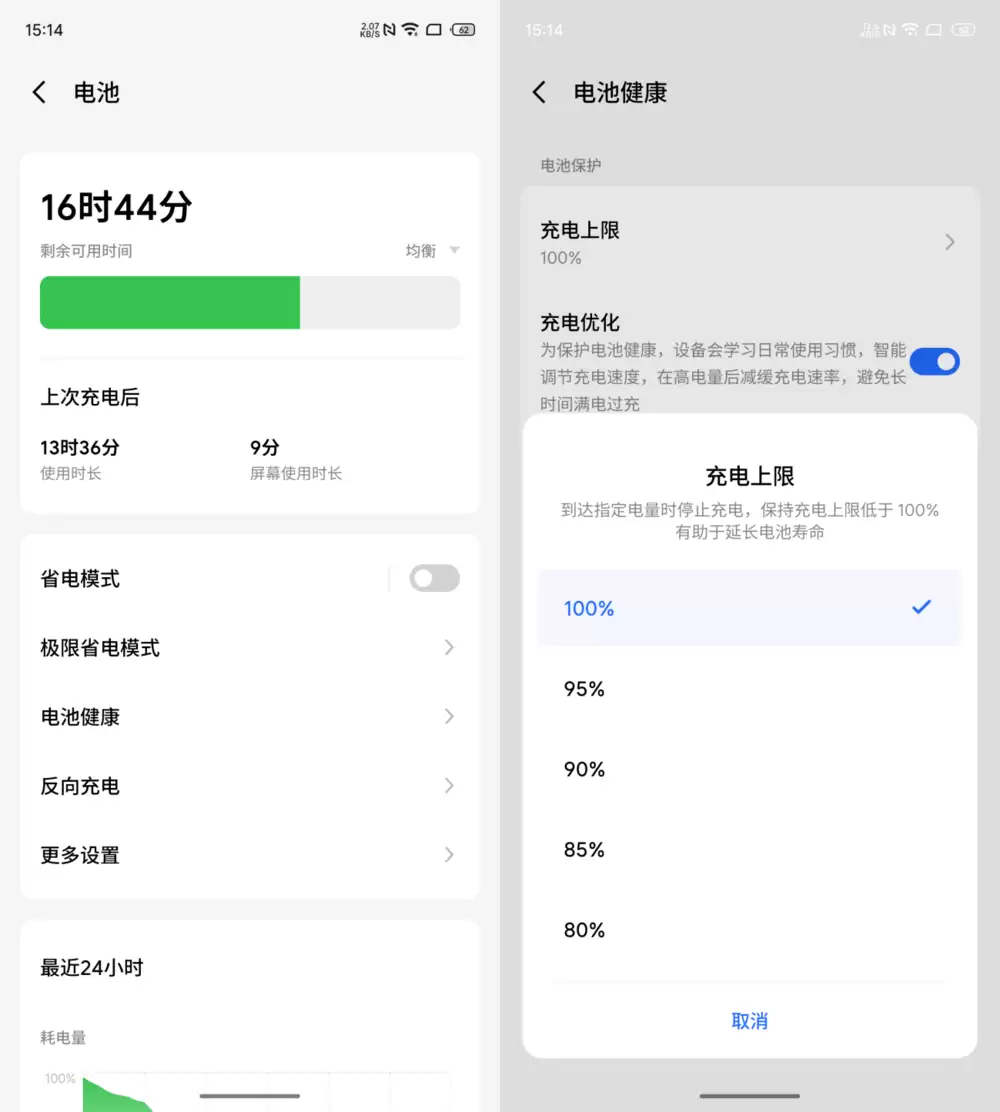Choose 90% as charging limit
The width and height of the screenshot is (1000, 1112).
pos(749,769)
